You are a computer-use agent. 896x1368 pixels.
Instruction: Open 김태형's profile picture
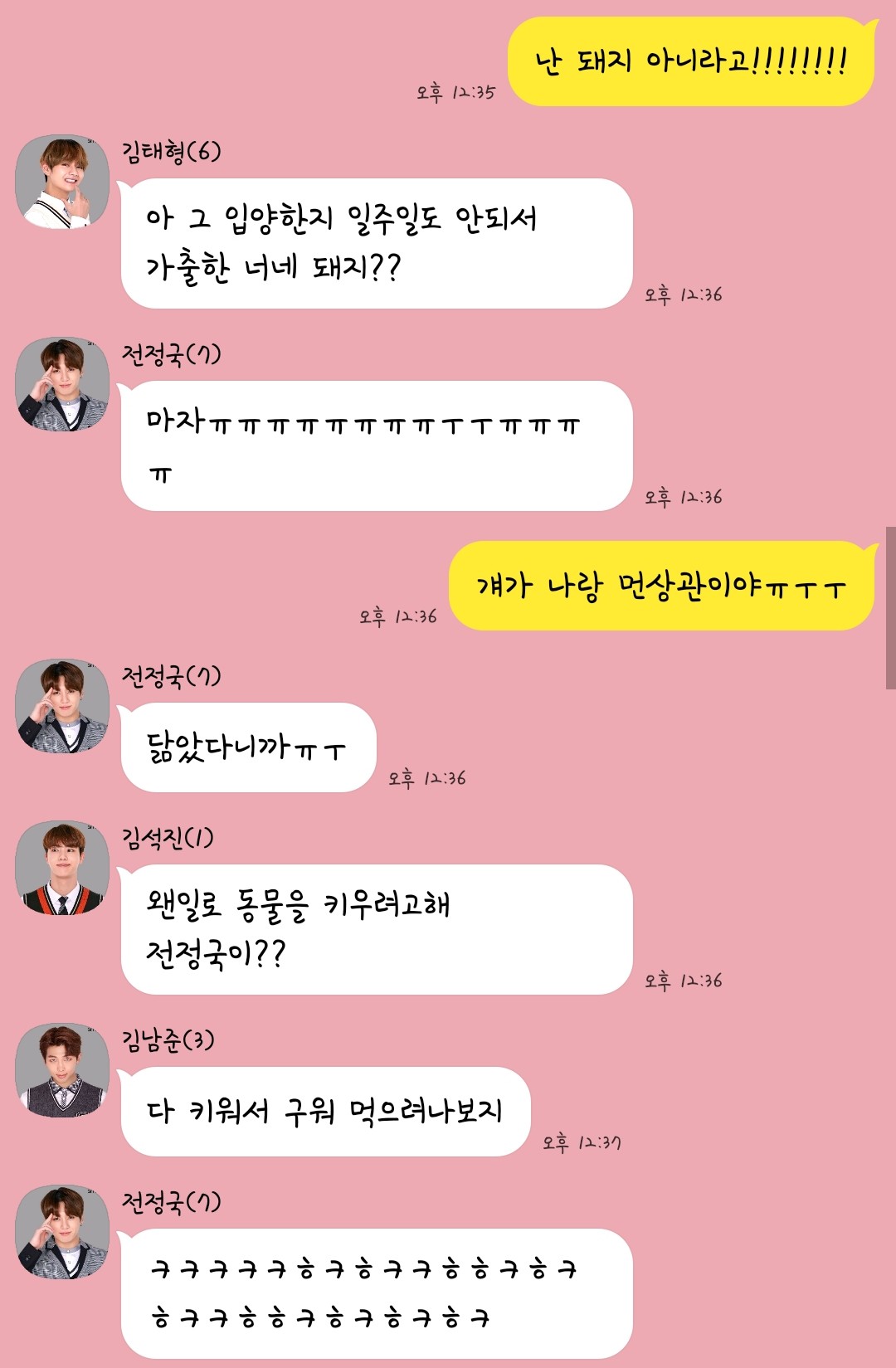tap(62, 182)
